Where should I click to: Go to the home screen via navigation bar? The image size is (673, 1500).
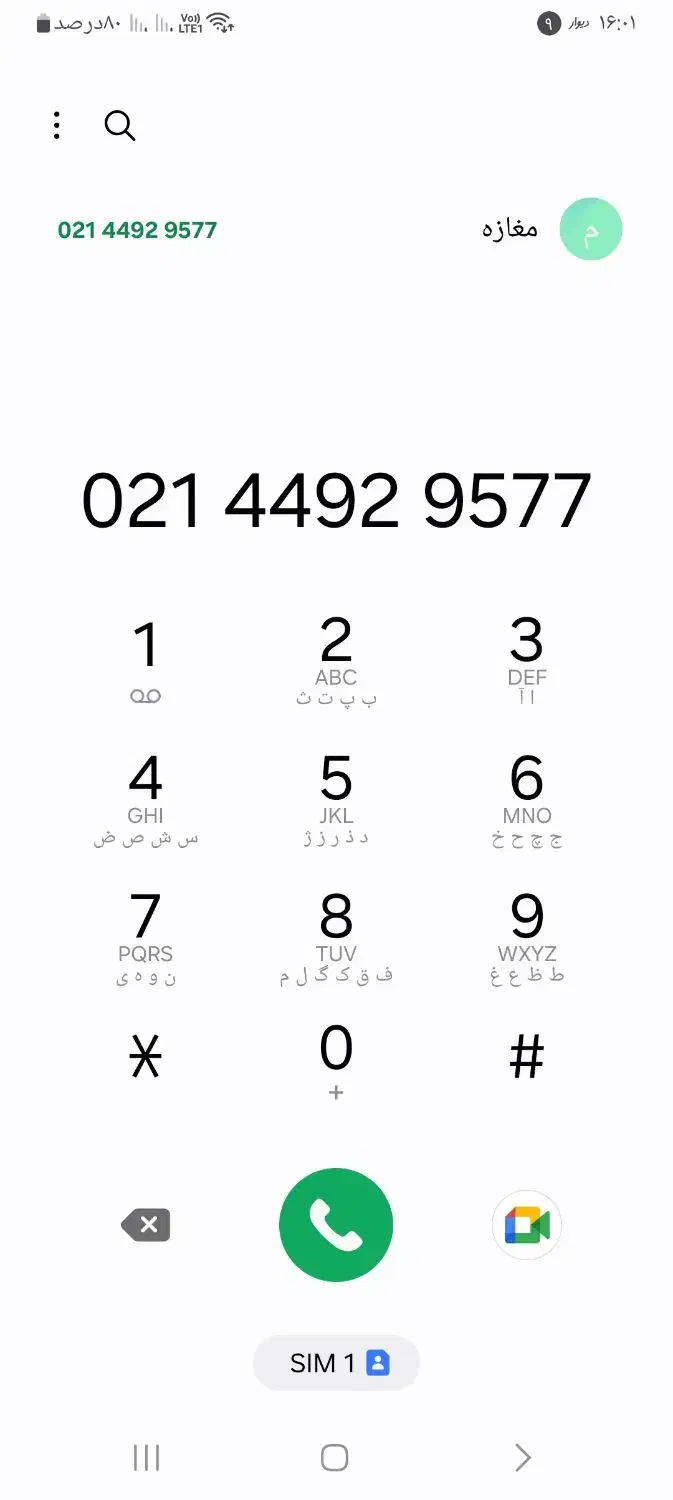335,1458
